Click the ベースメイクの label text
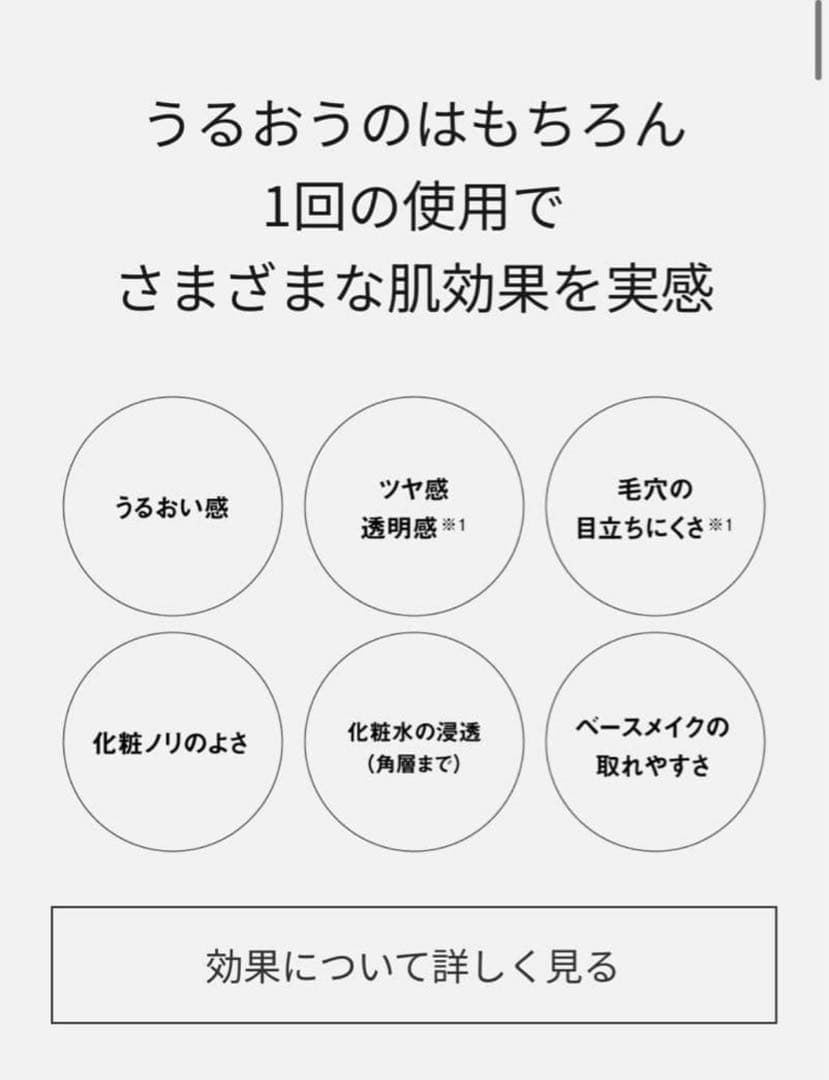 (657, 728)
